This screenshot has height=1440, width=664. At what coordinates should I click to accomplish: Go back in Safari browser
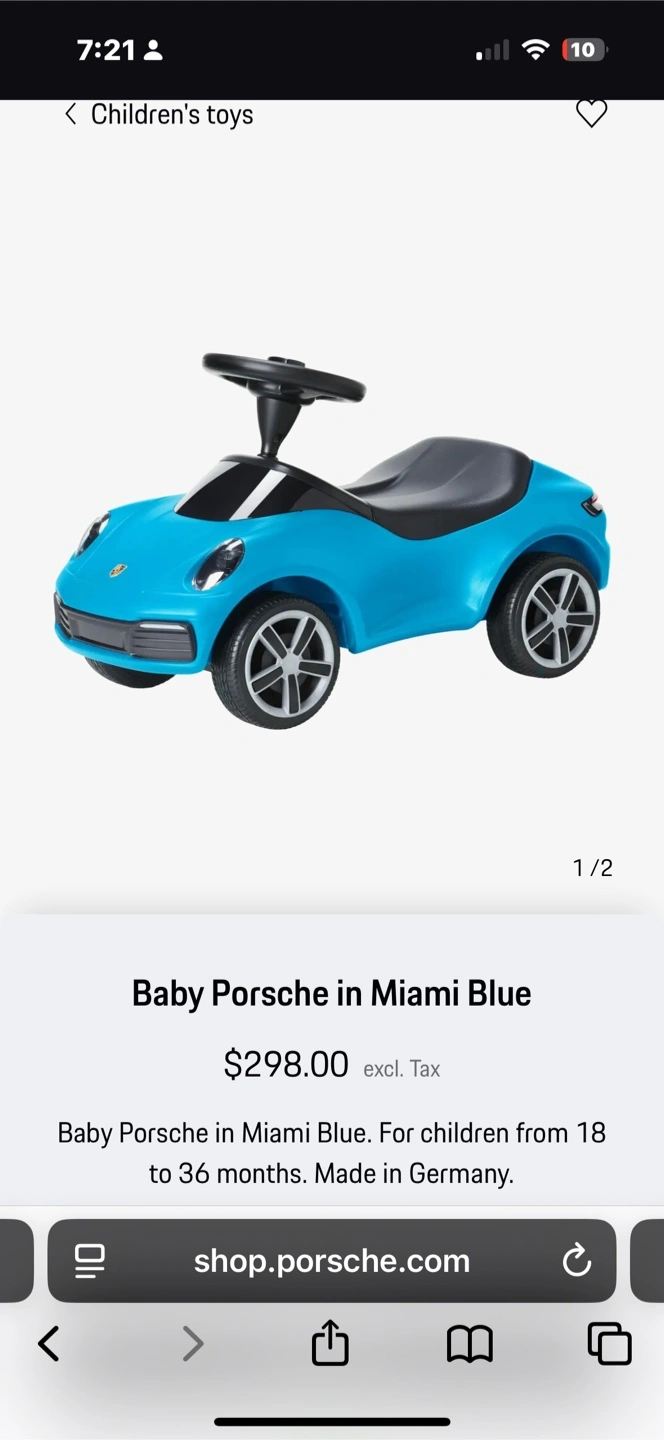click(48, 1344)
